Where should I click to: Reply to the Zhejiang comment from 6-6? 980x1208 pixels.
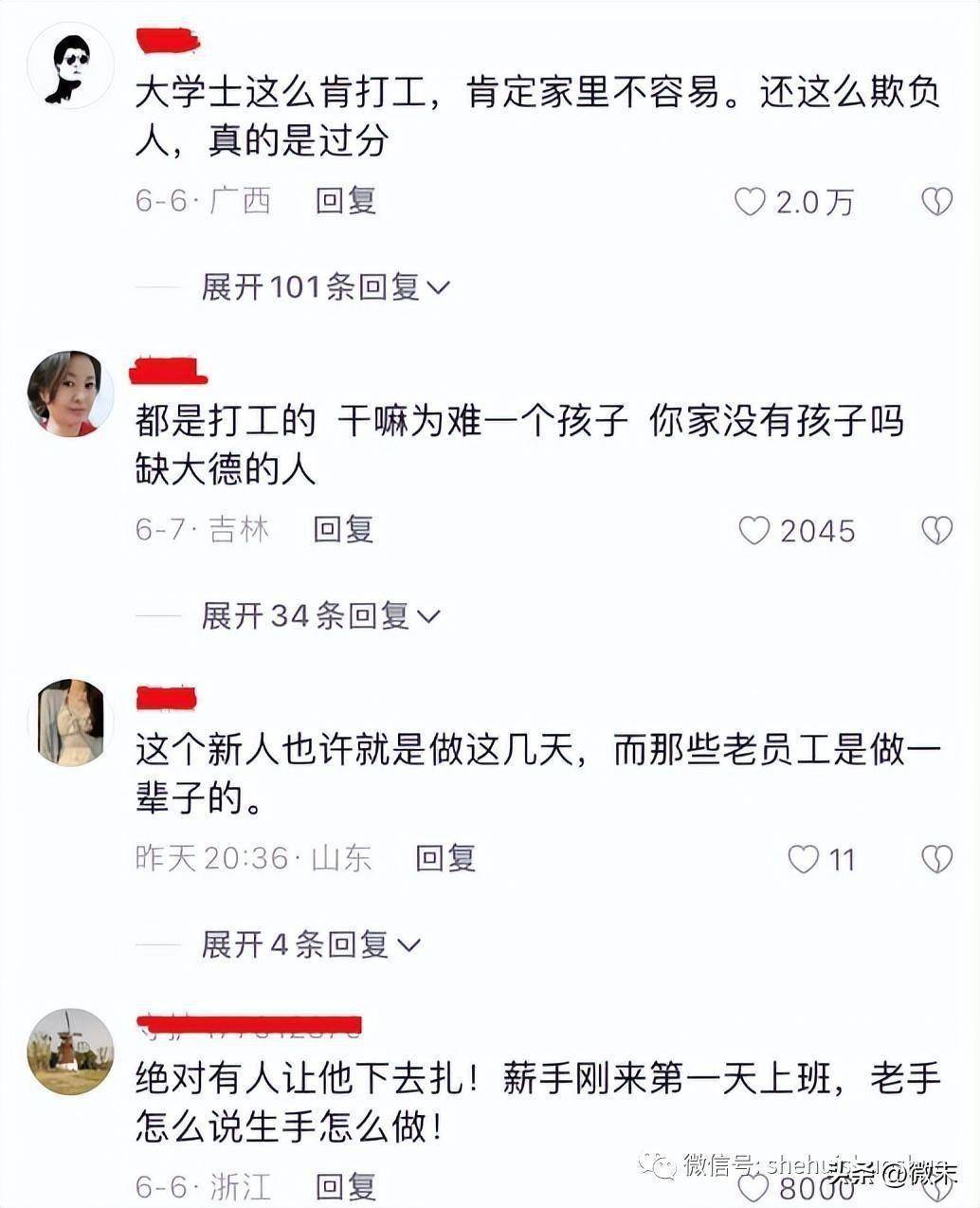tap(346, 1185)
